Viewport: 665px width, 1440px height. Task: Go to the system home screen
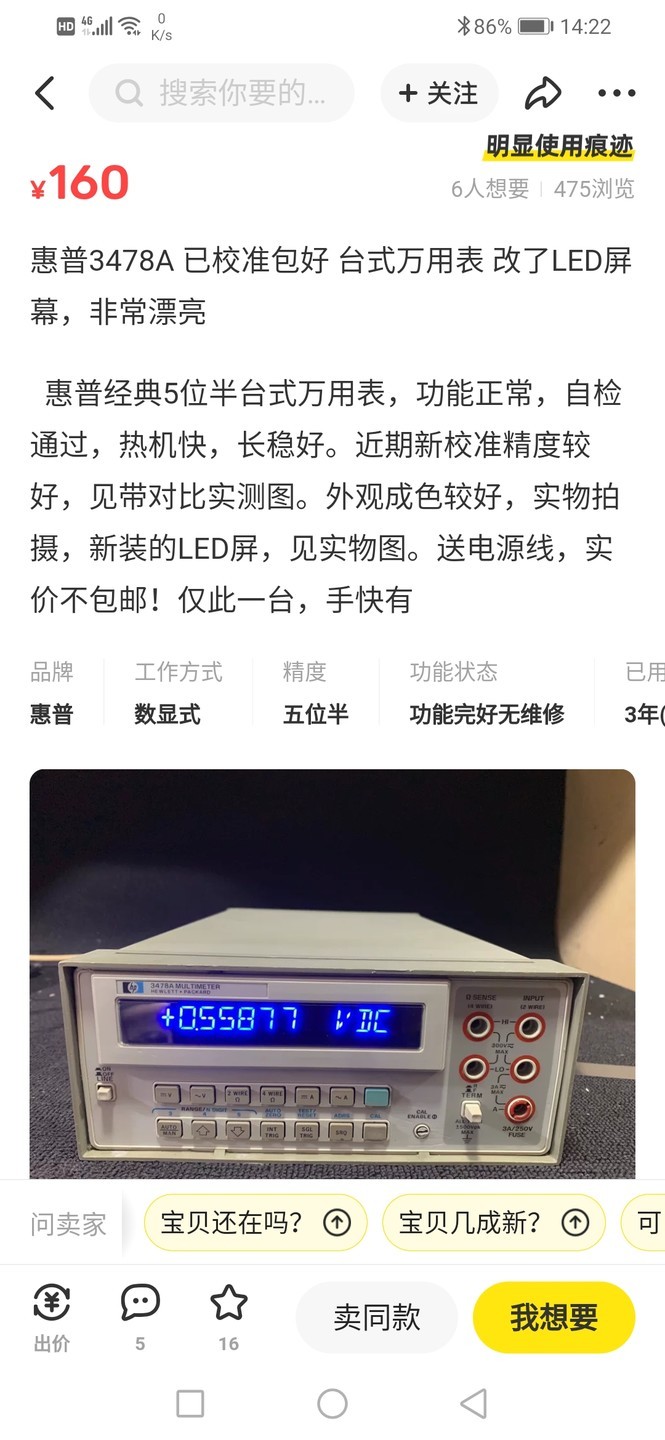pyautogui.click(x=332, y=1404)
